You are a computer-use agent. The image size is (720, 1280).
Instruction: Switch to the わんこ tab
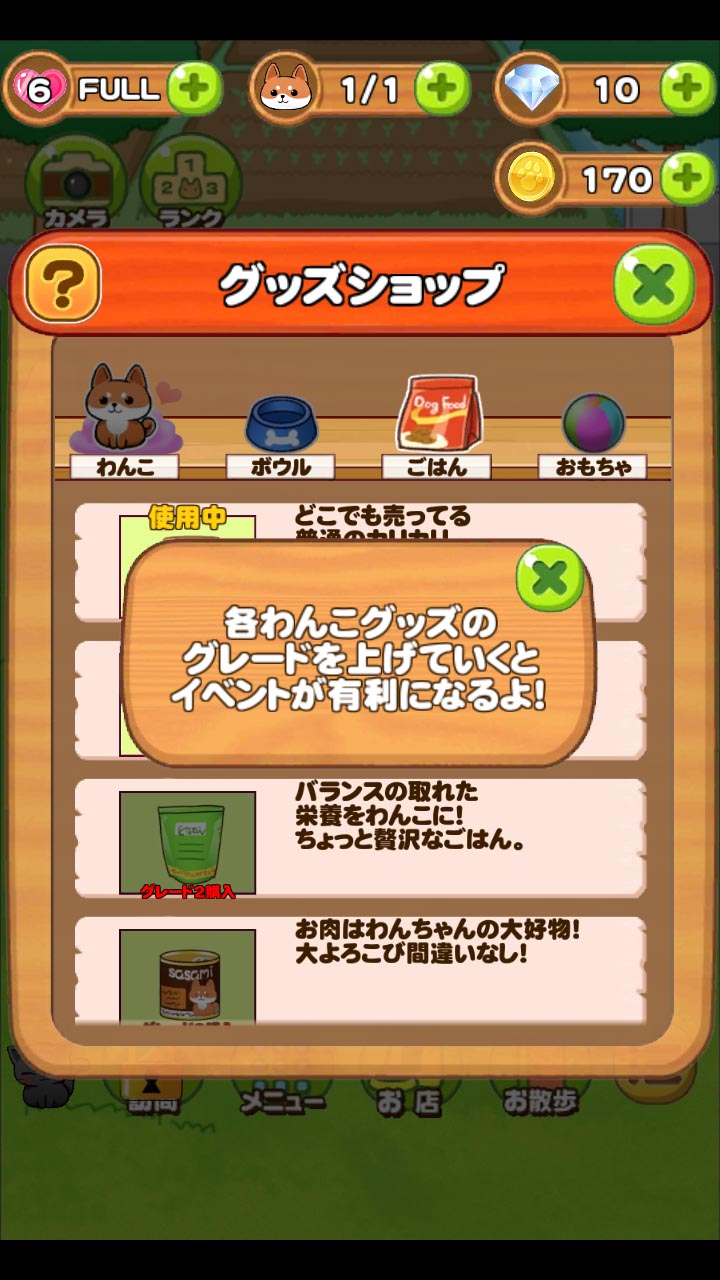click(x=124, y=423)
